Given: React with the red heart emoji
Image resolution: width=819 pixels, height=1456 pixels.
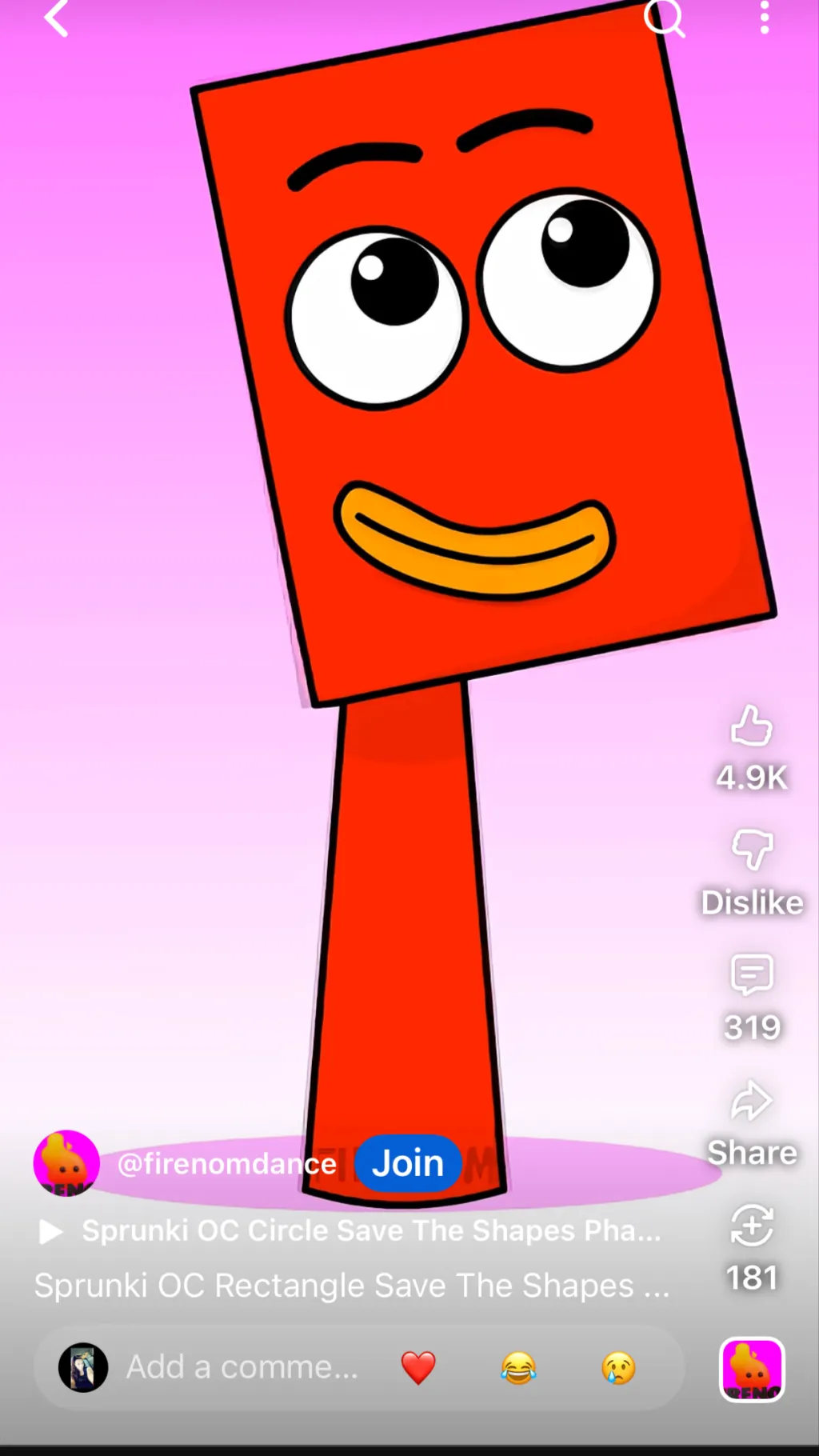Looking at the screenshot, I should 418,1366.
